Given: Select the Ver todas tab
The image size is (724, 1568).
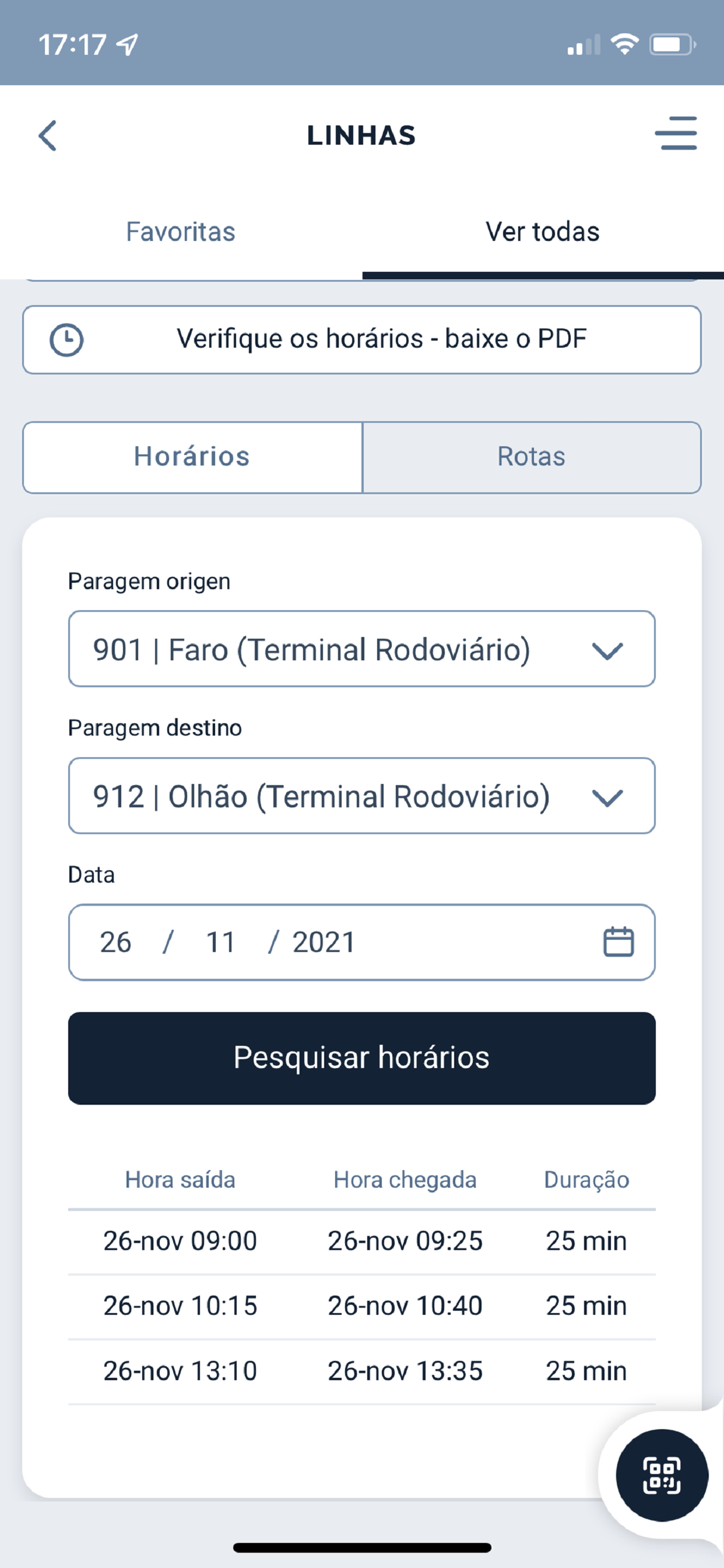Looking at the screenshot, I should pos(543,232).
